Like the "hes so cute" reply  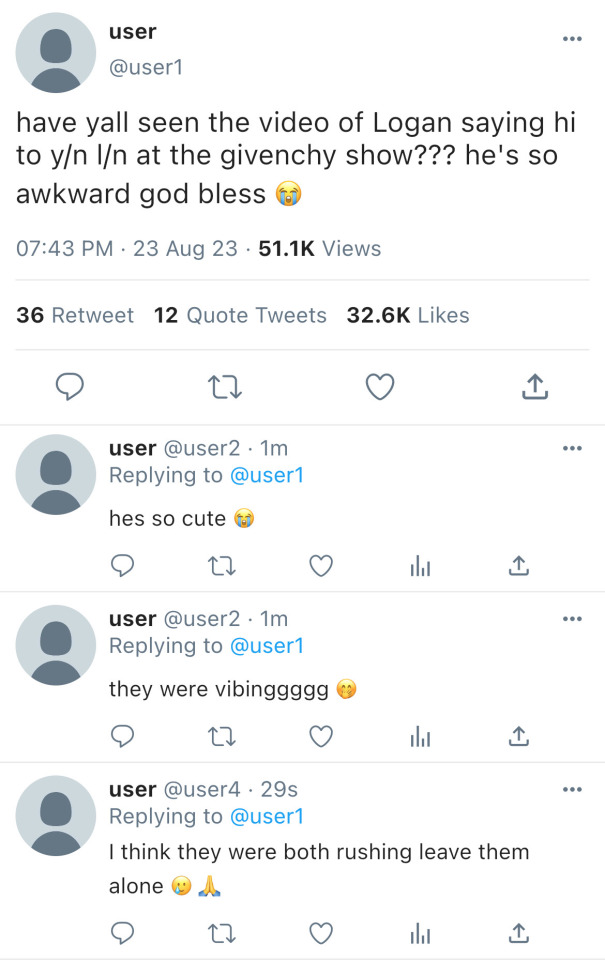point(320,567)
